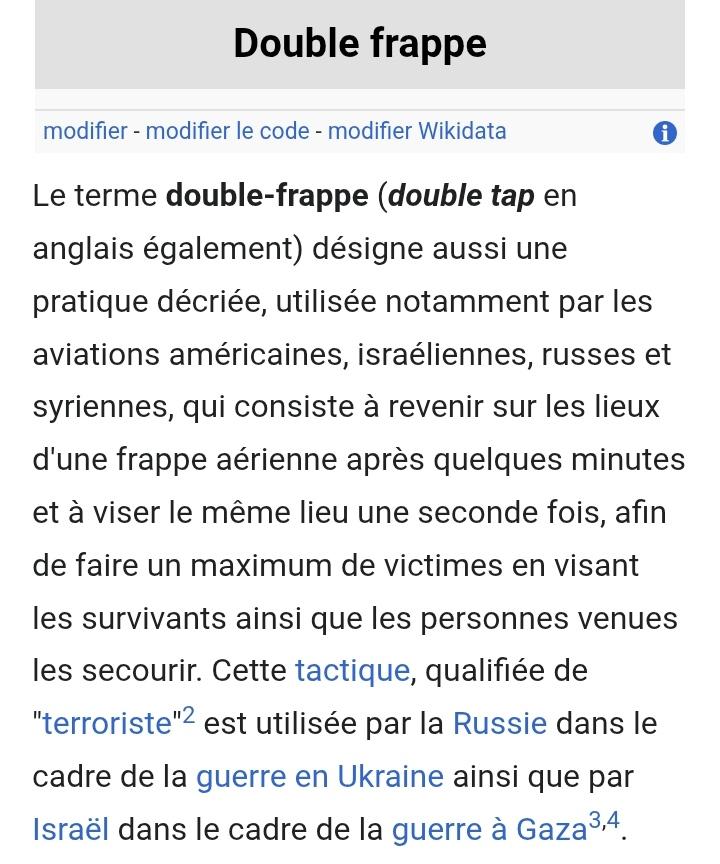
Task: Open the 'guerre à Gaza' link
Action: [x=489, y=829]
